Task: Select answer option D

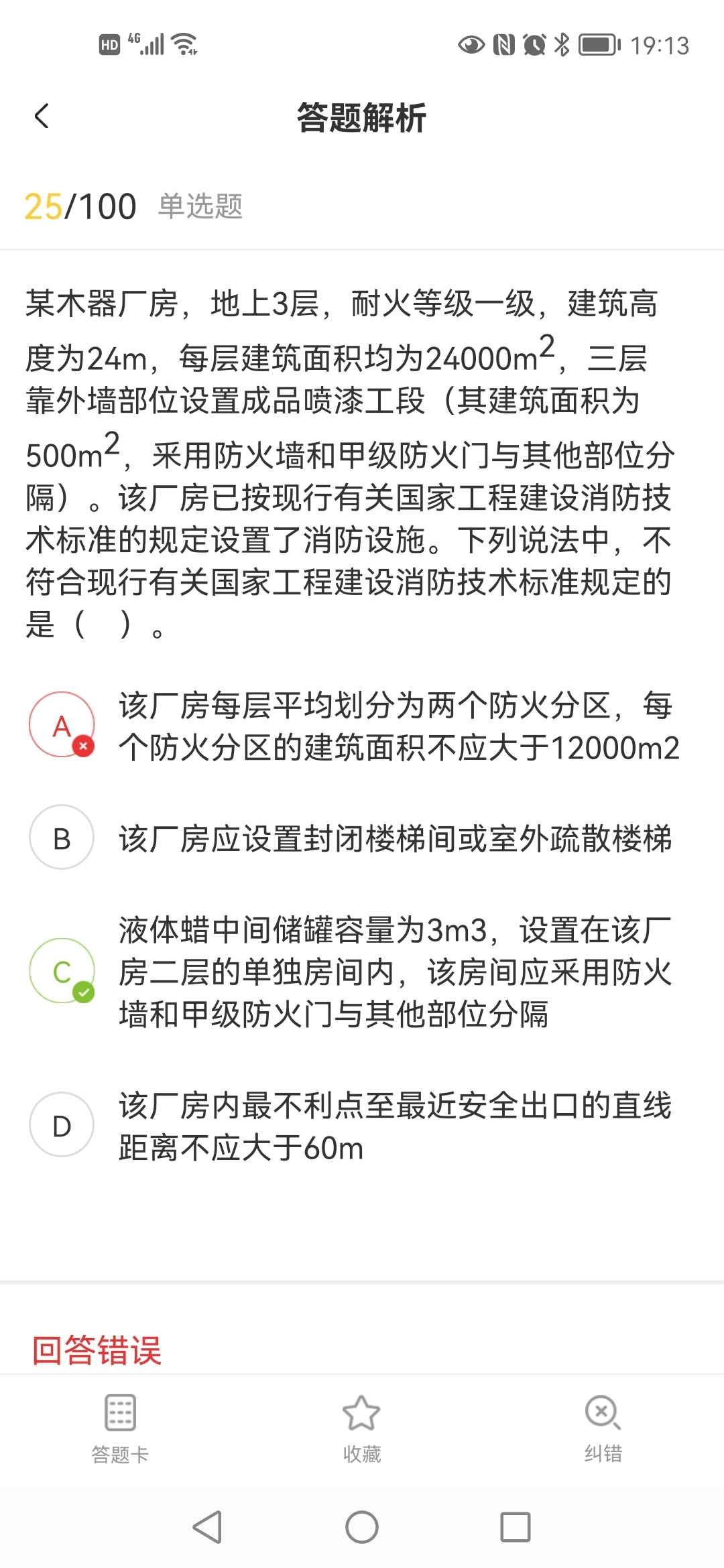Action: [x=62, y=1126]
